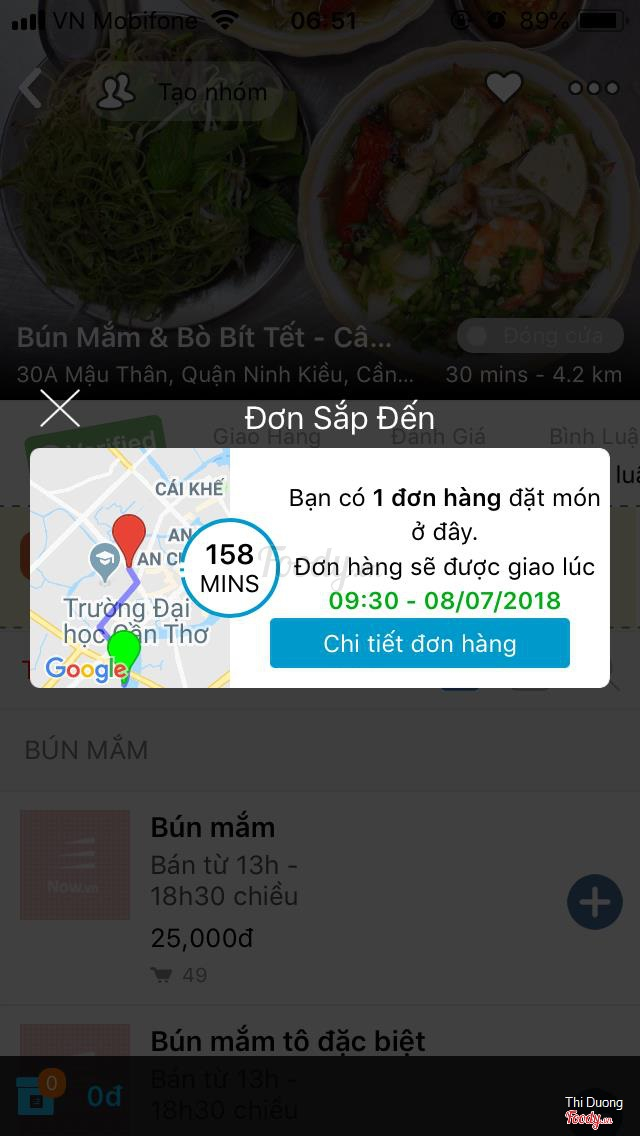Open the three-dot overflow menu
This screenshot has width=640, height=1136.
tap(593, 88)
